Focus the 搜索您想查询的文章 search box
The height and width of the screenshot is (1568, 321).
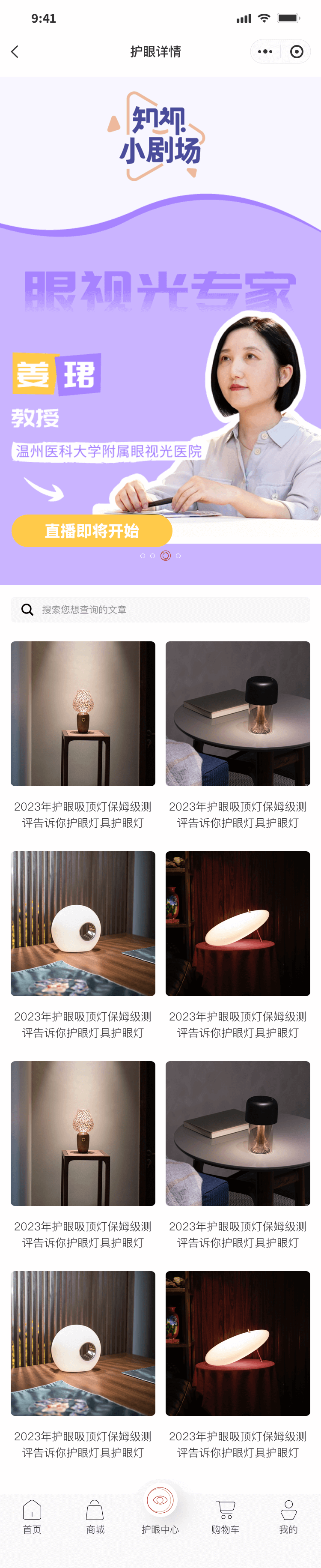160,609
